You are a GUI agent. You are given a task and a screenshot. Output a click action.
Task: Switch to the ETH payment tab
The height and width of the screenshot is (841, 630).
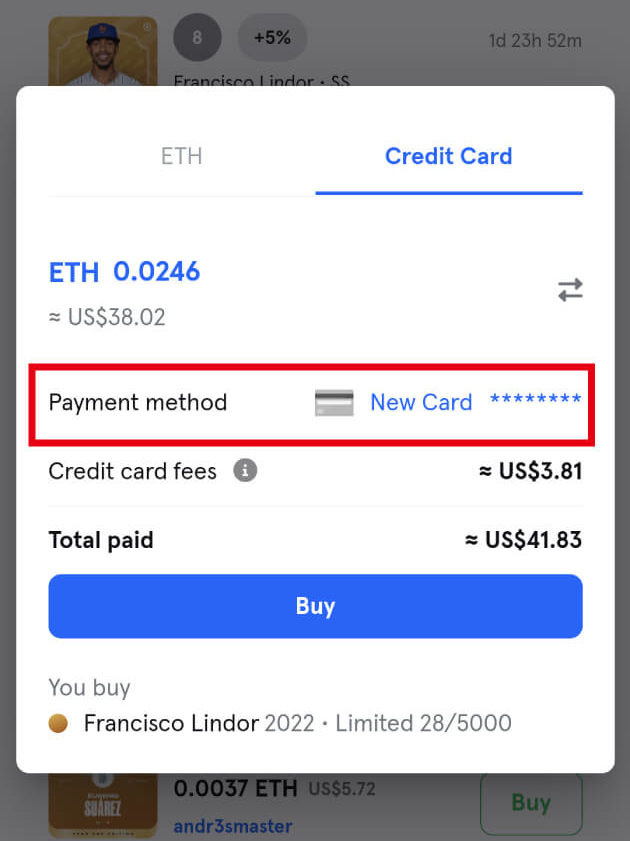pos(181,156)
